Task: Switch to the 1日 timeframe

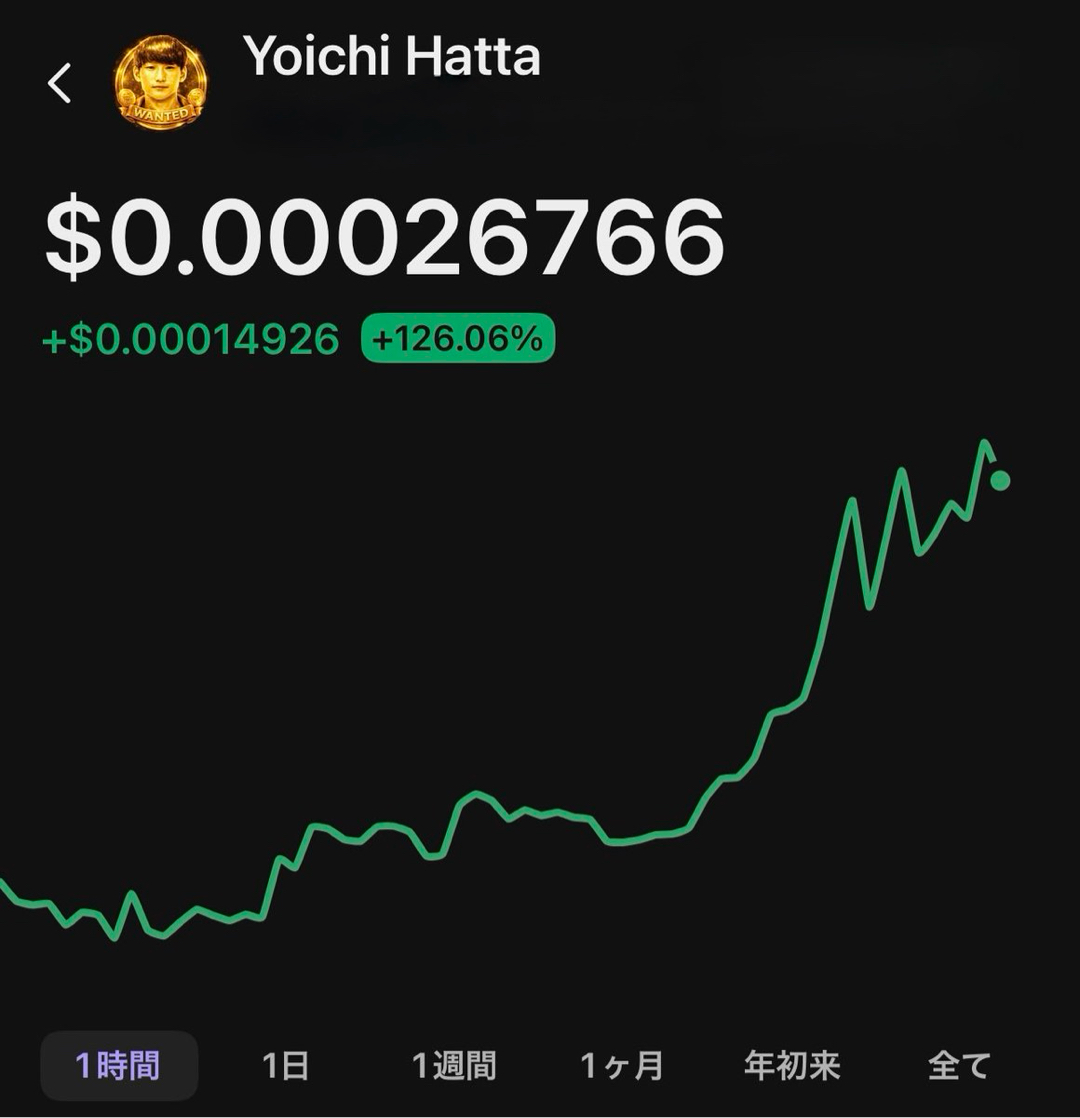Action: click(x=287, y=1065)
